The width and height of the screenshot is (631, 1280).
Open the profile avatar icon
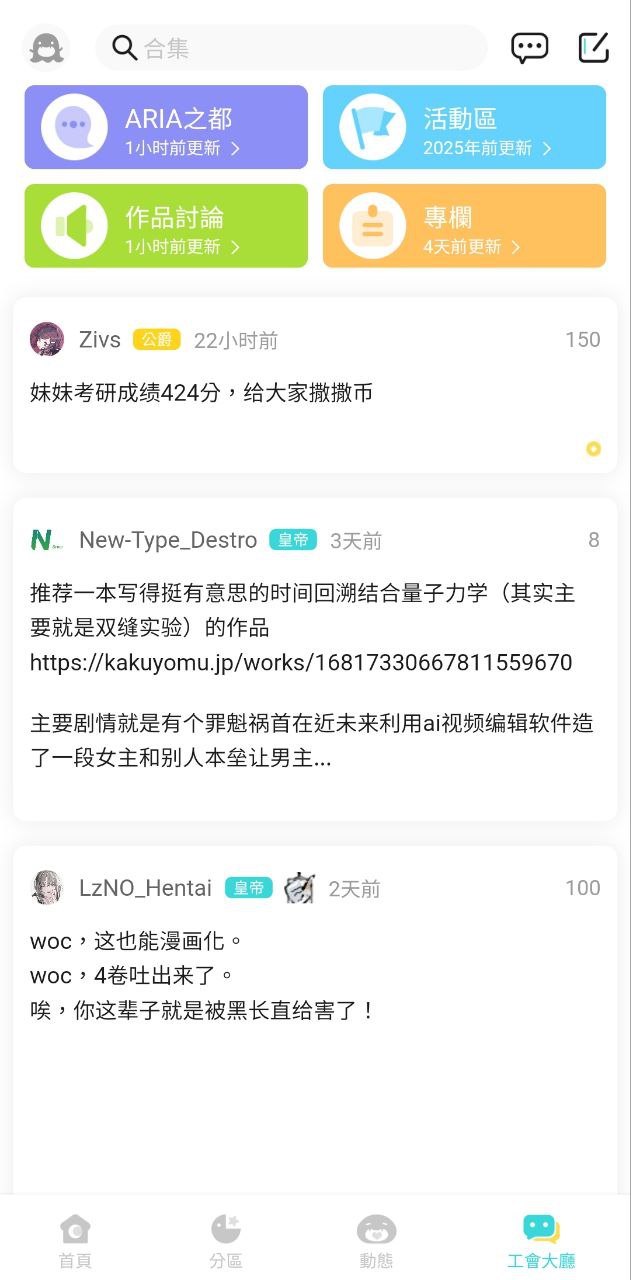tap(46, 48)
